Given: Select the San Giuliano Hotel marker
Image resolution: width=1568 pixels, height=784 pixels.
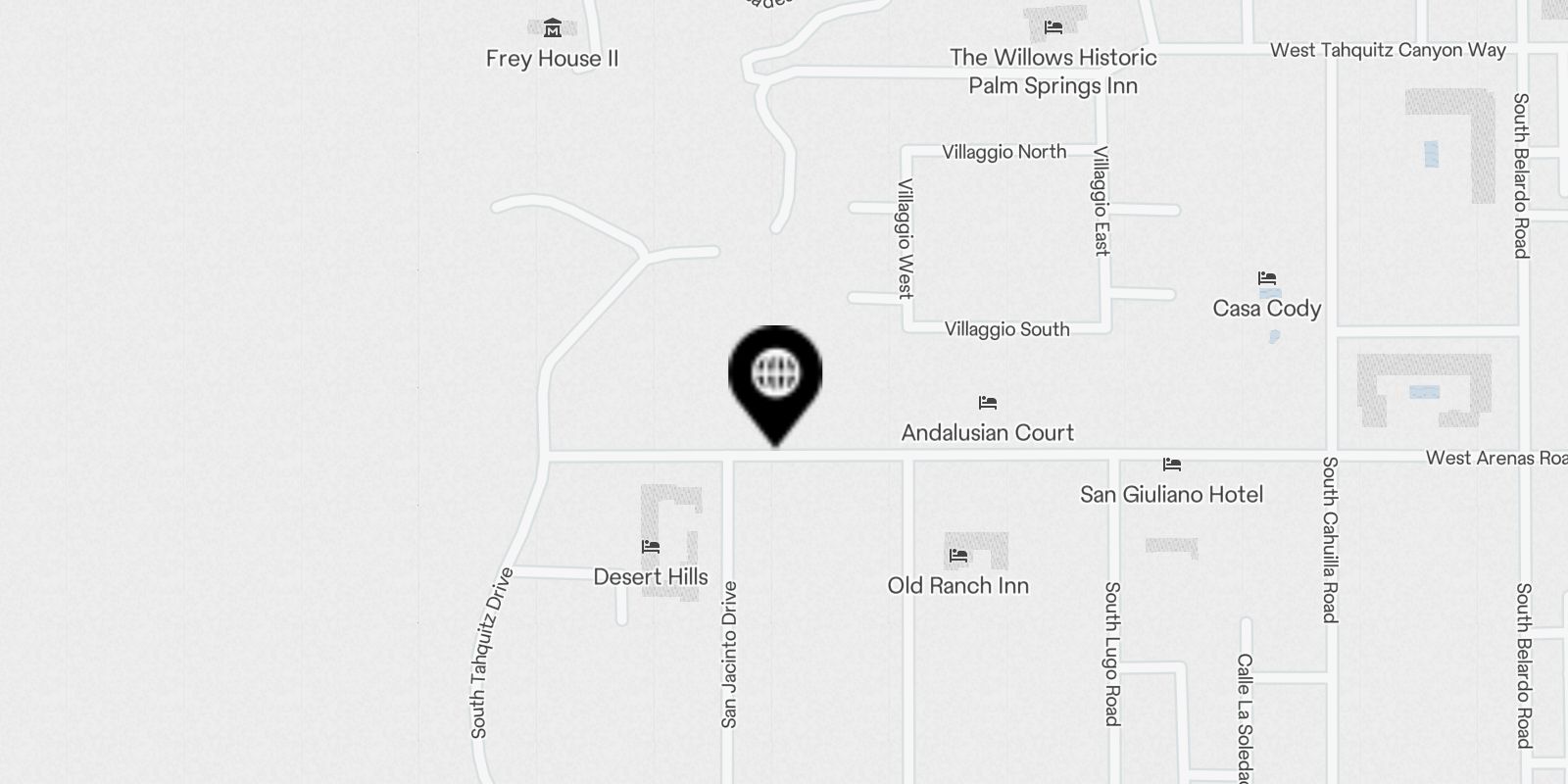Looking at the screenshot, I should [x=1172, y=465].
